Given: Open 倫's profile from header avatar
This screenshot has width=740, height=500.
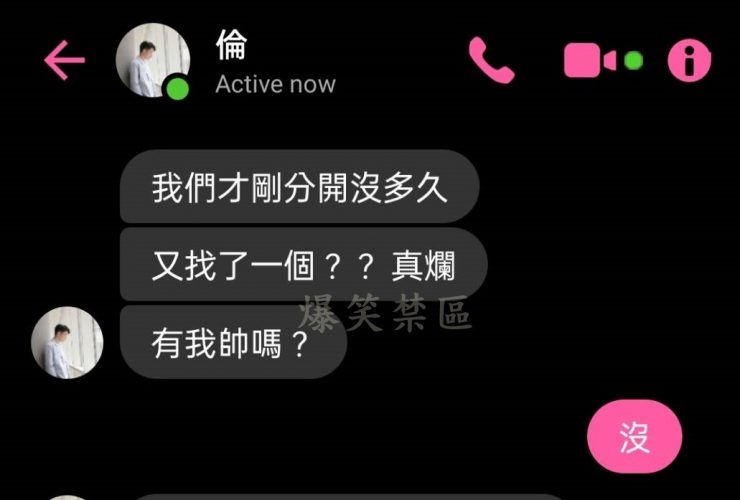Looking at the screenshot, I should pyautogui.click(x=152, y=60).
